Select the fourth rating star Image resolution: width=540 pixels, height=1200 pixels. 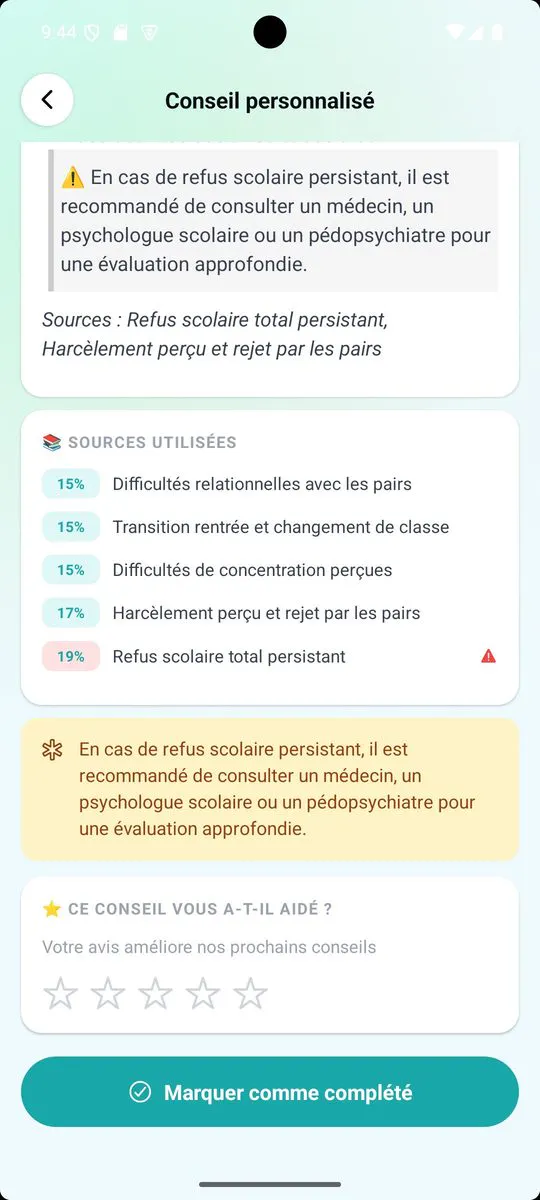coord(203,993)
